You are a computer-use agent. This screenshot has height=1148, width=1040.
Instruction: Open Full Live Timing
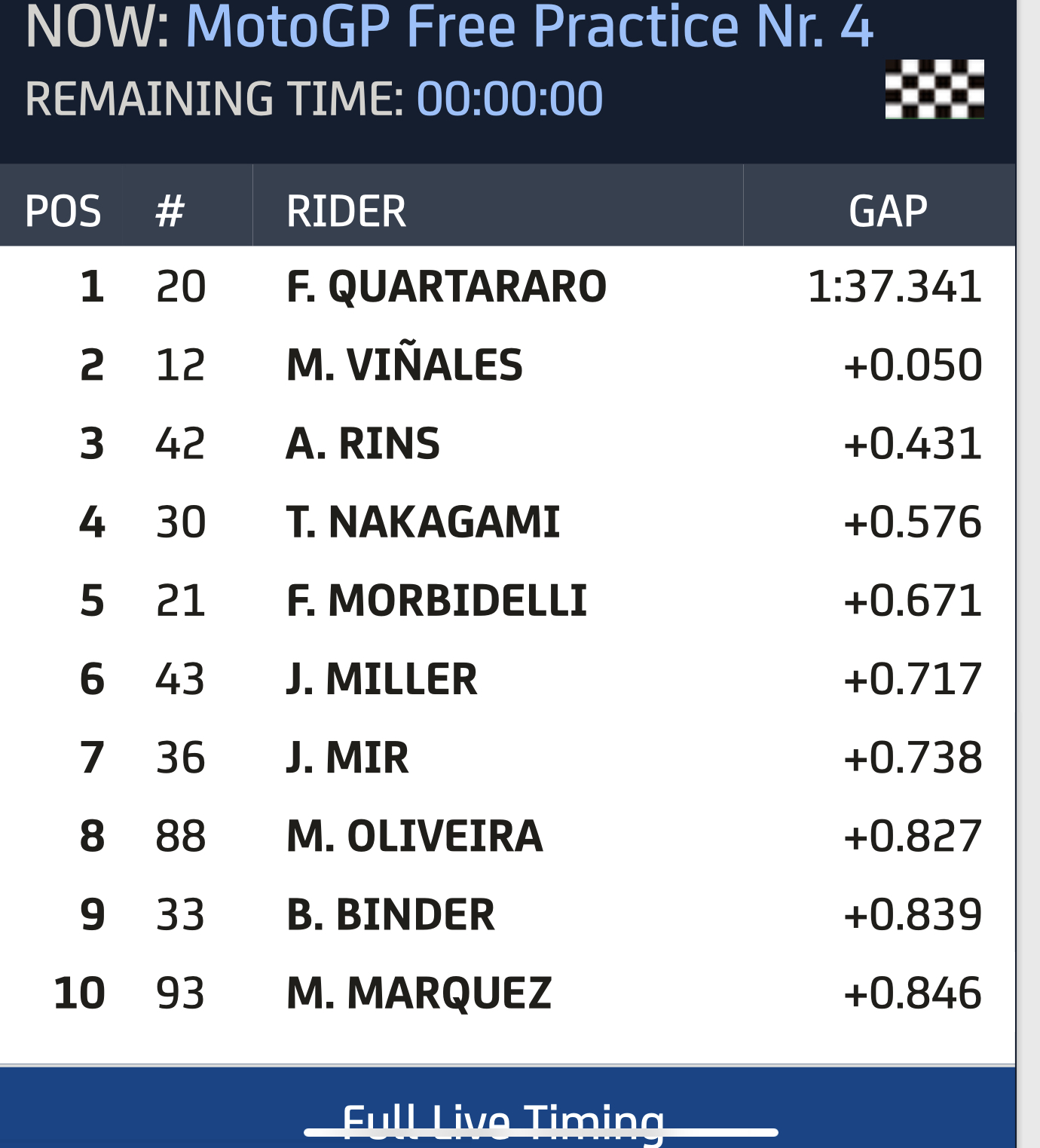pyautogui.click(x=503, y=1119)
